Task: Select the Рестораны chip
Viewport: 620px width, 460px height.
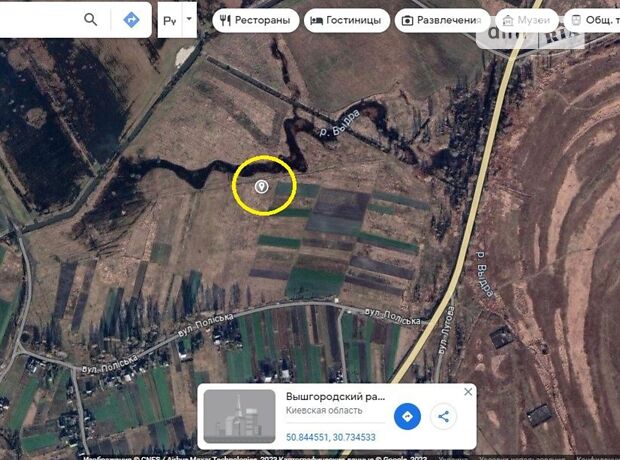Action: (x=255, y=20)
